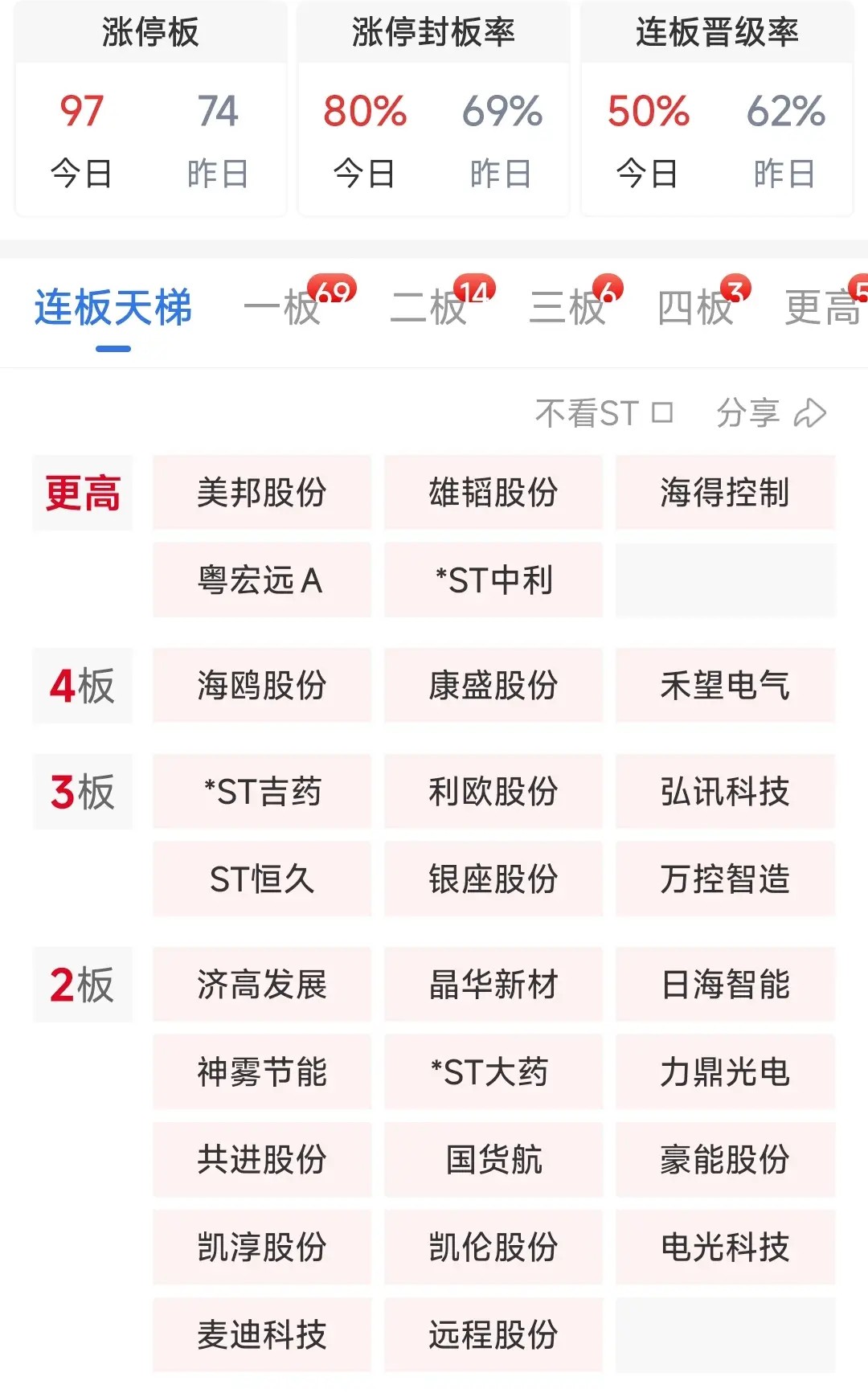This screenshot has width=868, height=1393.
Task: Switch to the 一板 tab
Action: click(283, 308)
